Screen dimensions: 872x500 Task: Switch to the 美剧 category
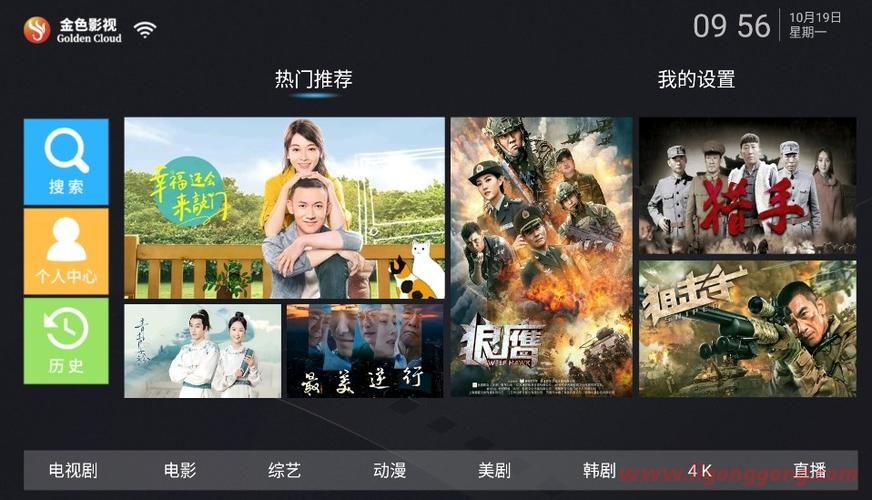(494, 470)
